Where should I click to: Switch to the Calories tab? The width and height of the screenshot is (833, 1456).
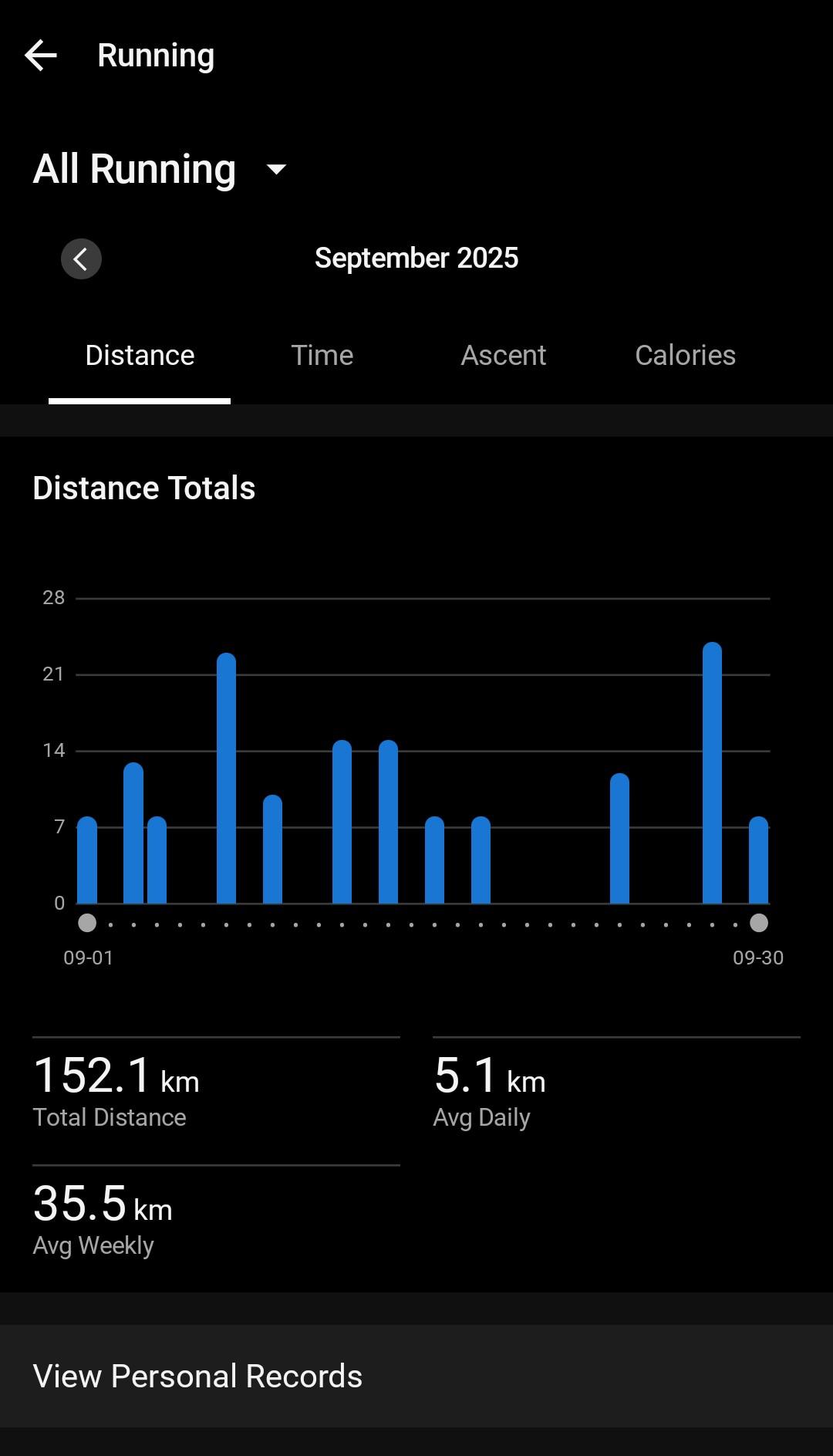point(685,356)
